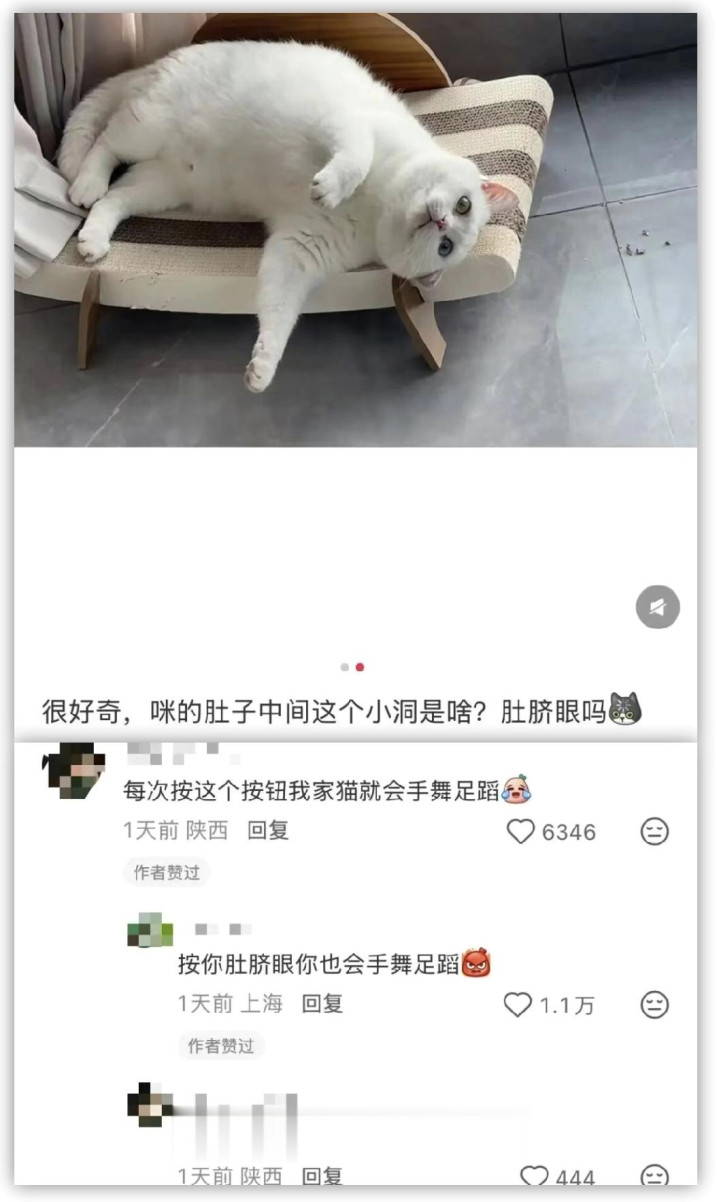
Task: Reply to the 上海 comment 按你肚脐眼
Action: 322,1003
